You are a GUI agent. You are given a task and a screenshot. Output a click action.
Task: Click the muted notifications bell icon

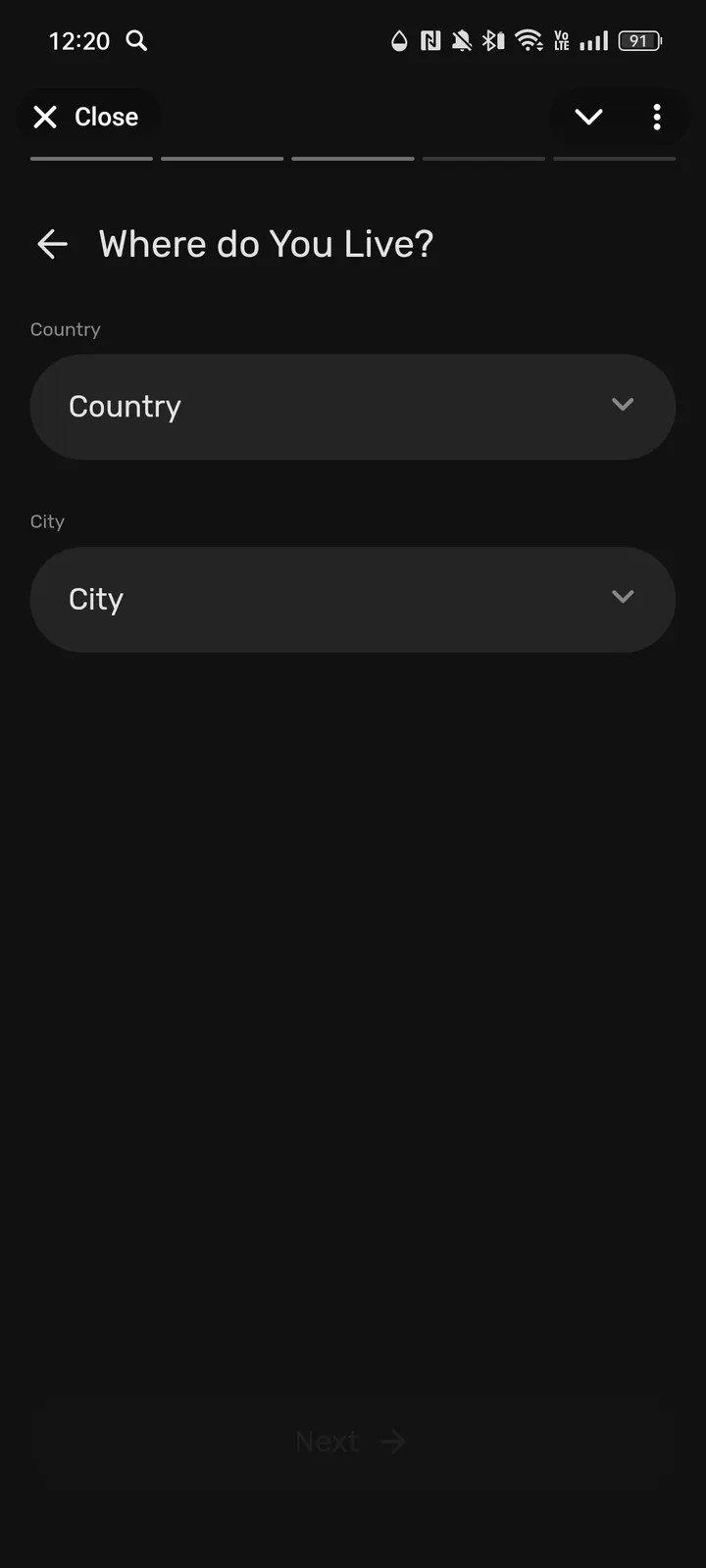point(459,40)
